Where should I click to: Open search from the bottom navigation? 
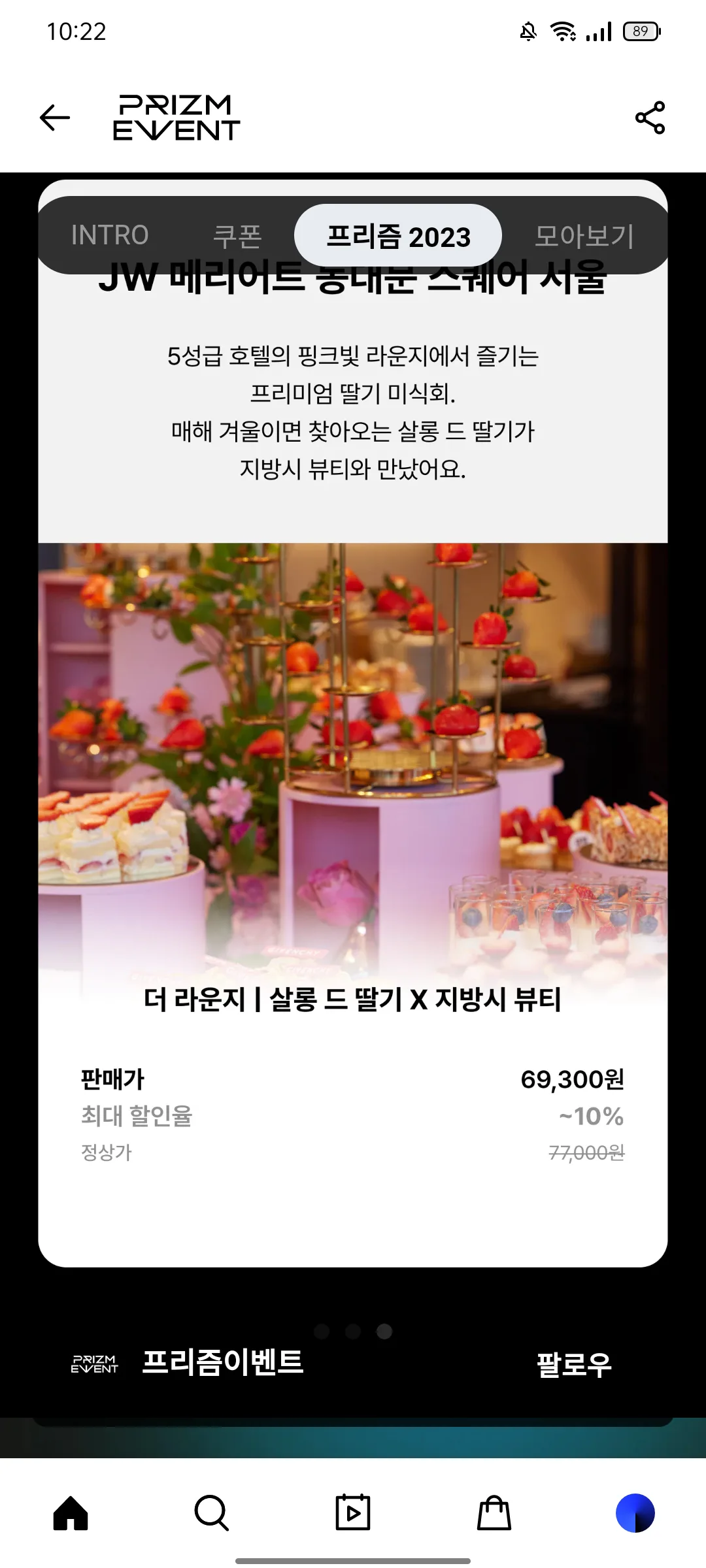tap(212, 1512)
